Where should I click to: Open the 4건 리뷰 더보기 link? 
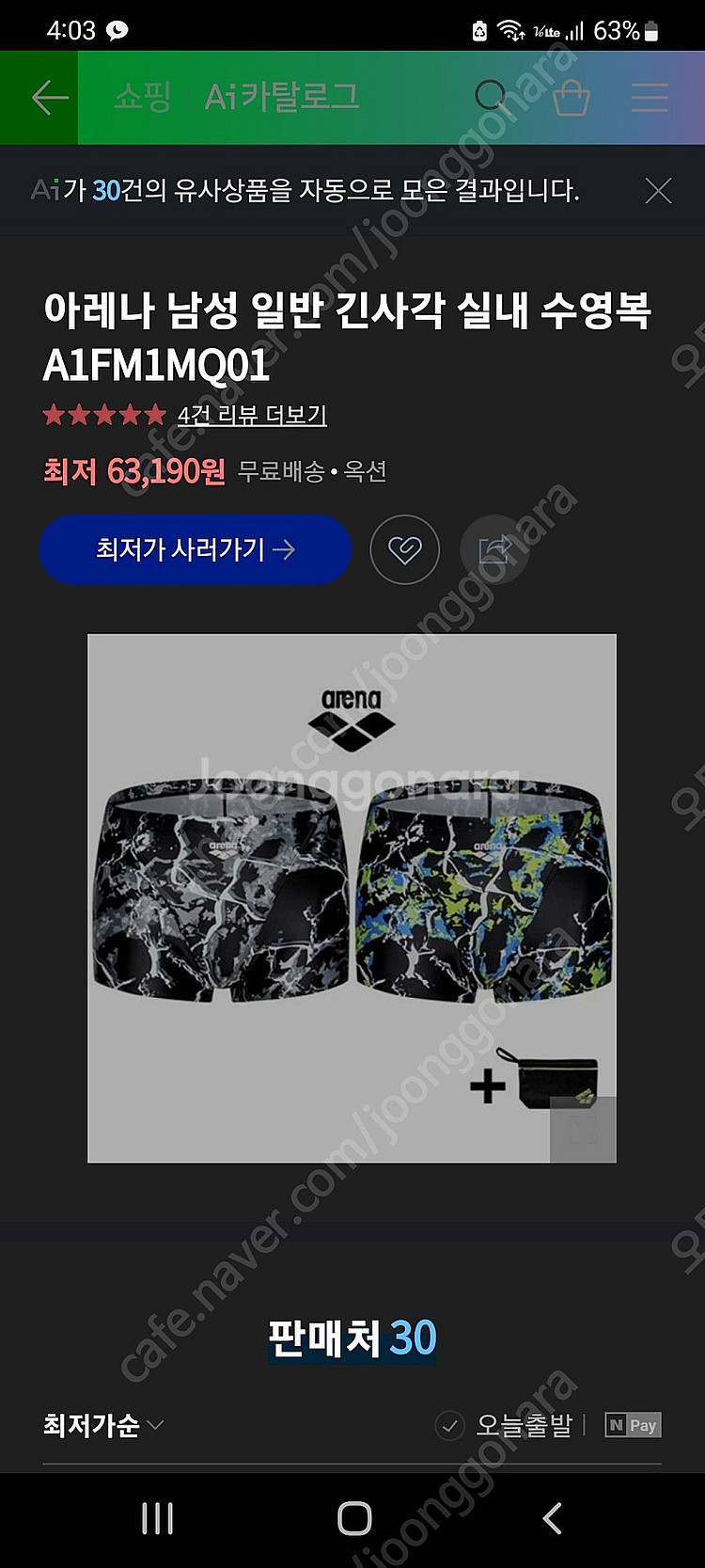click(252, 415)
